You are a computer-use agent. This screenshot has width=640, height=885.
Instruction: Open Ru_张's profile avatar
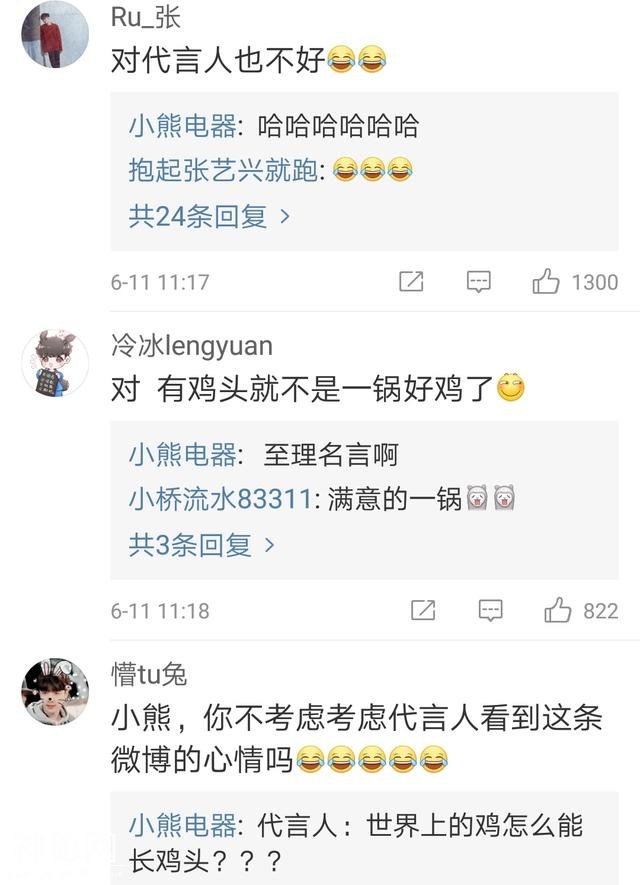[55, 35]
